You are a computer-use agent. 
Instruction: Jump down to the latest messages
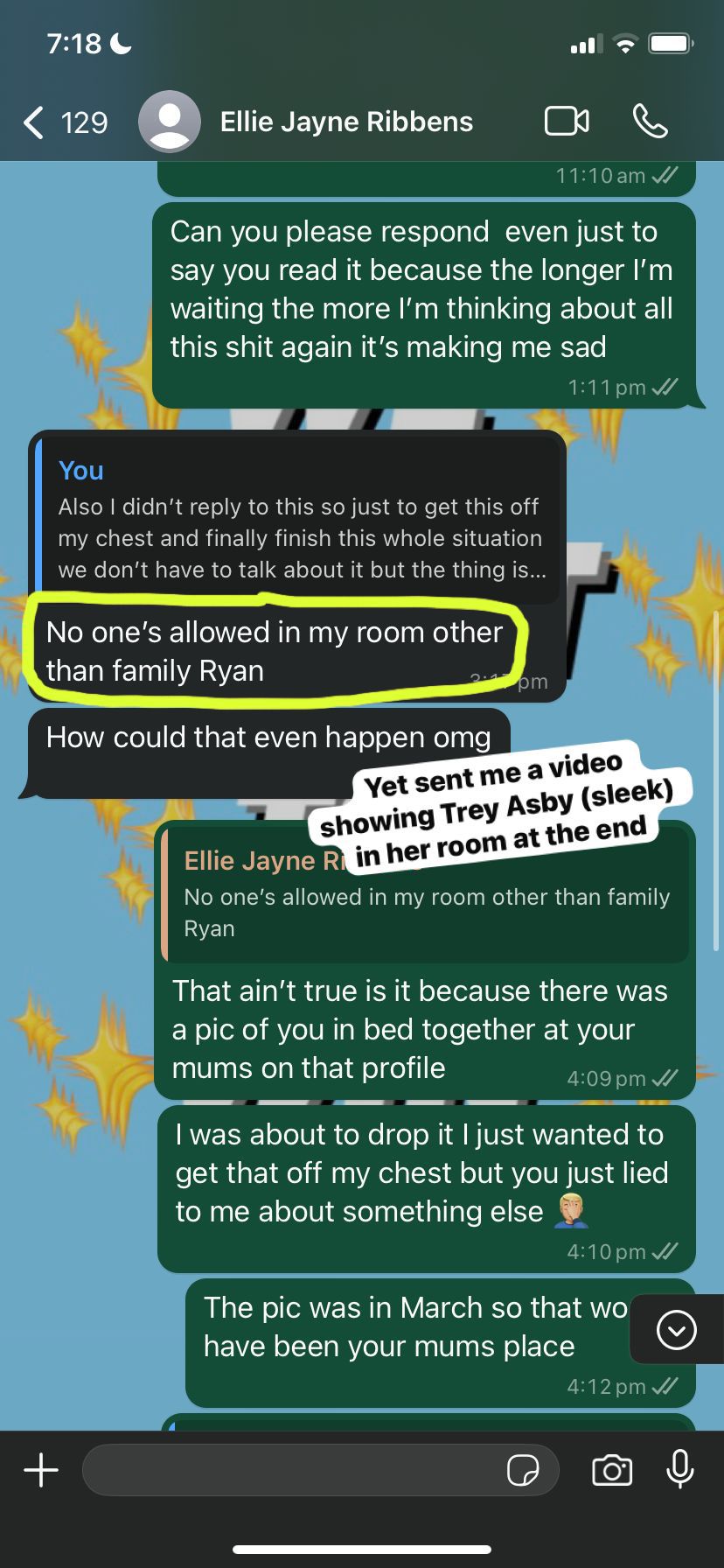click(676, 1329)
